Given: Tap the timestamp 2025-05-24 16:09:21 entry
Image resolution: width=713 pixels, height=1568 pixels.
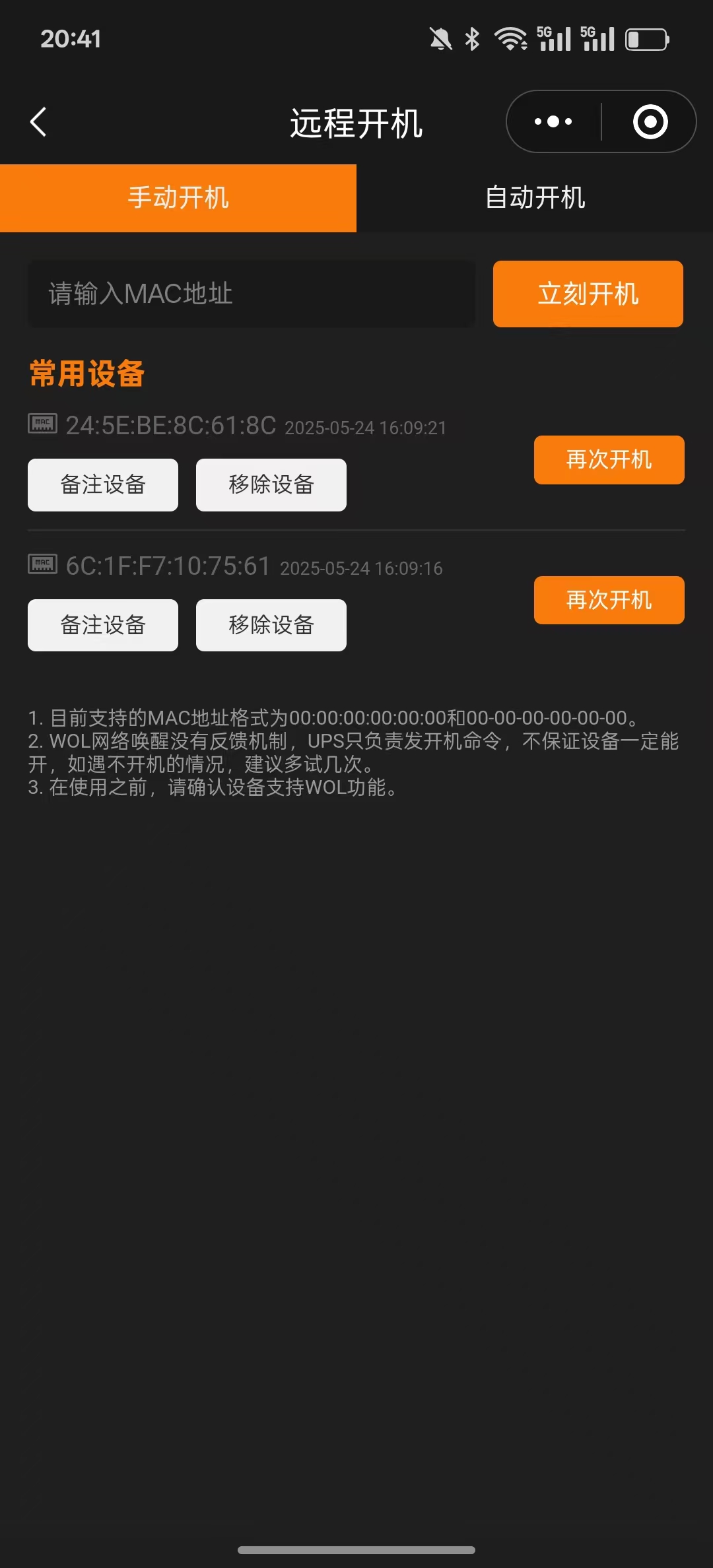Looking at the screenshot, I should [365, 426].
